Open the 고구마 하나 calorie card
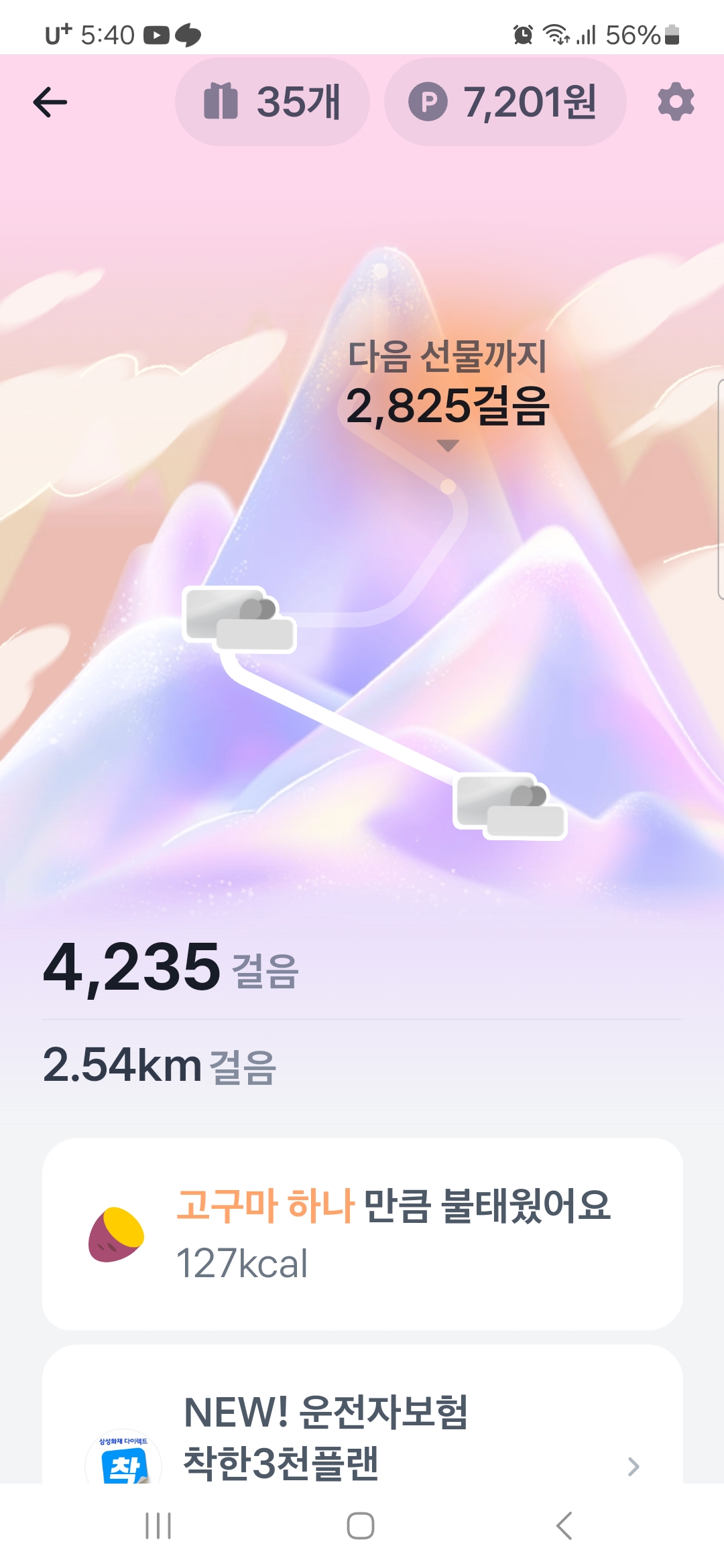The width and height of the screenshot is (724, 1568). click(x=362, y=1234)
